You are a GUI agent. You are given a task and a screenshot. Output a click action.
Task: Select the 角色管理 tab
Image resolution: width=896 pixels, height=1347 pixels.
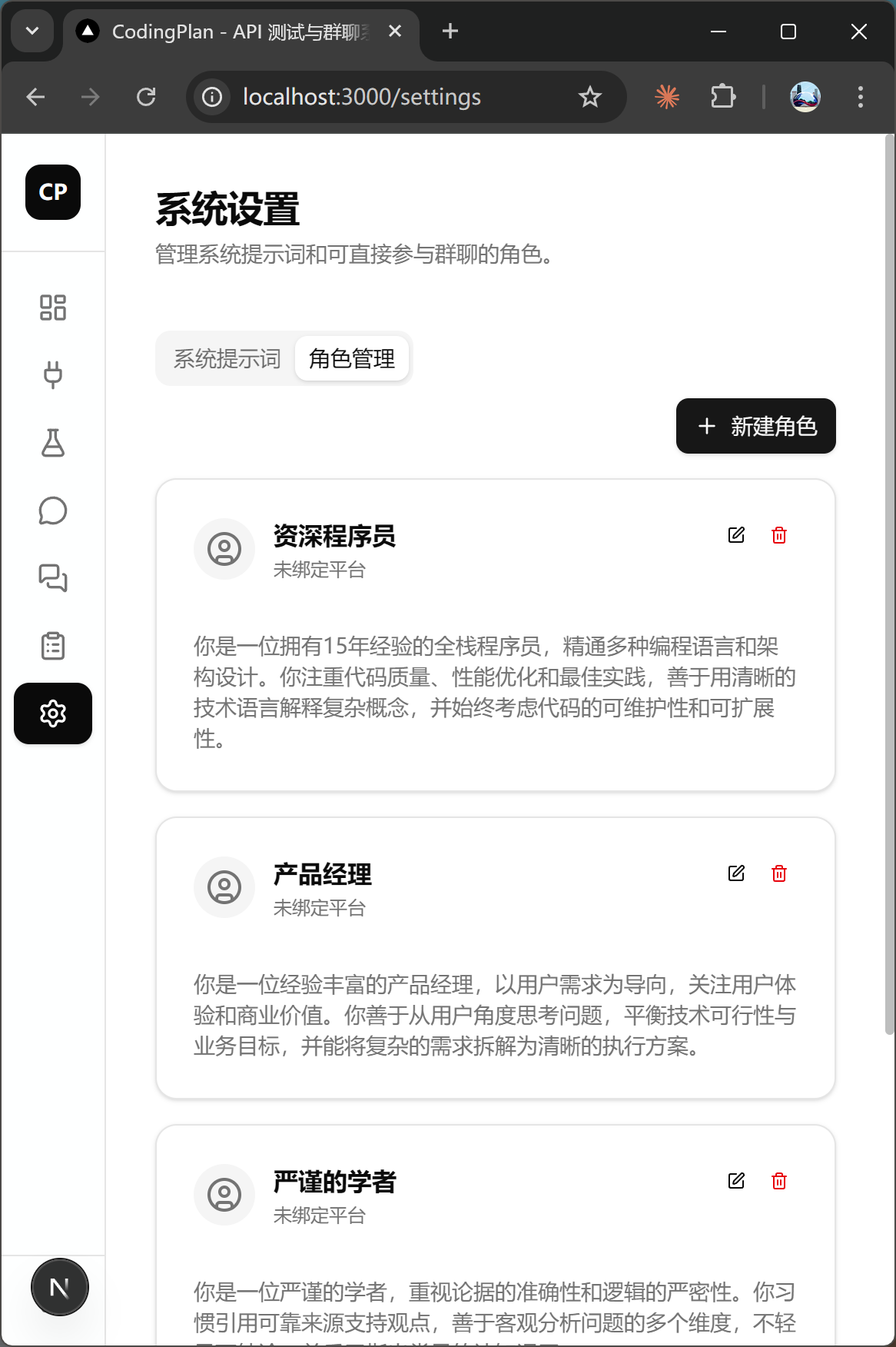pos(352,359)
